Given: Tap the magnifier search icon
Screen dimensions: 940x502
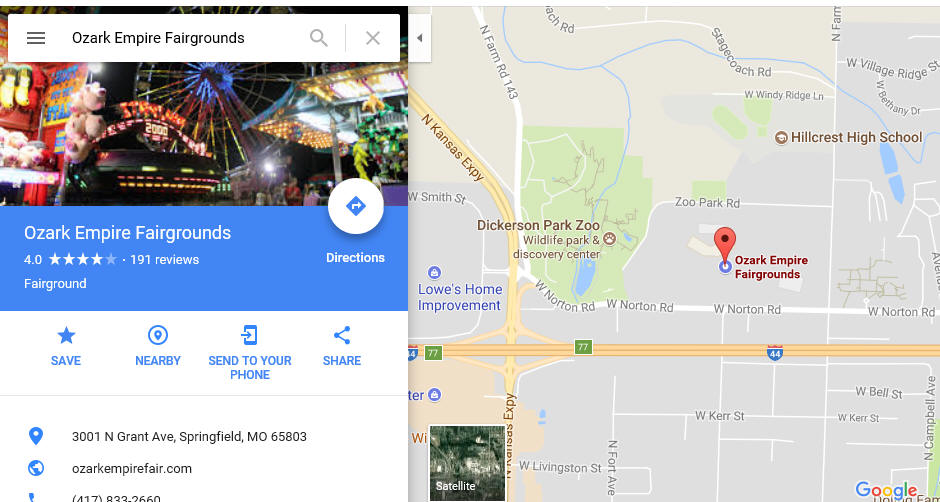Looking at the screenshot, I should [x=319, y=38].
